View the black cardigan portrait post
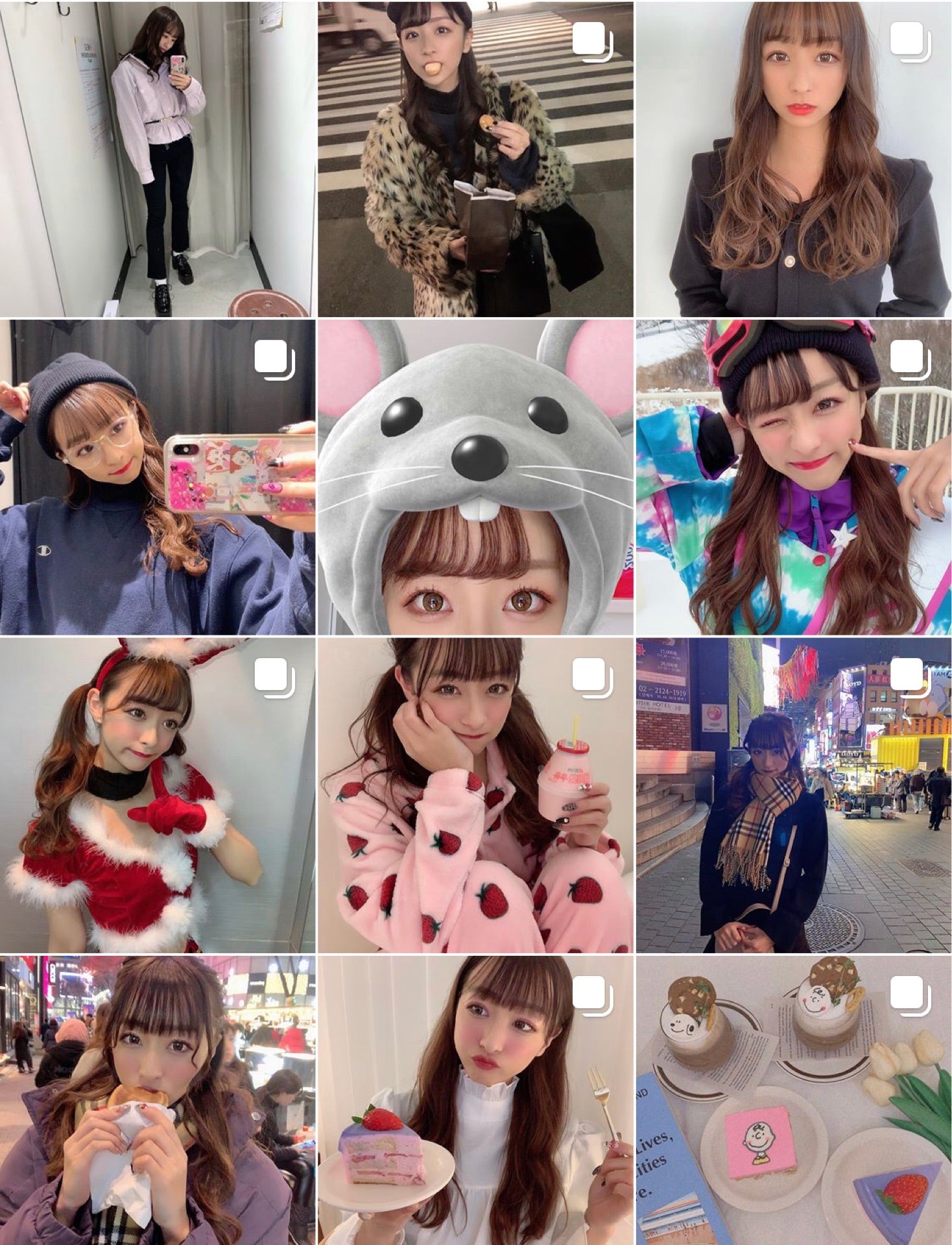Screen dimensions: 952x1245 [x=793, y=158]
